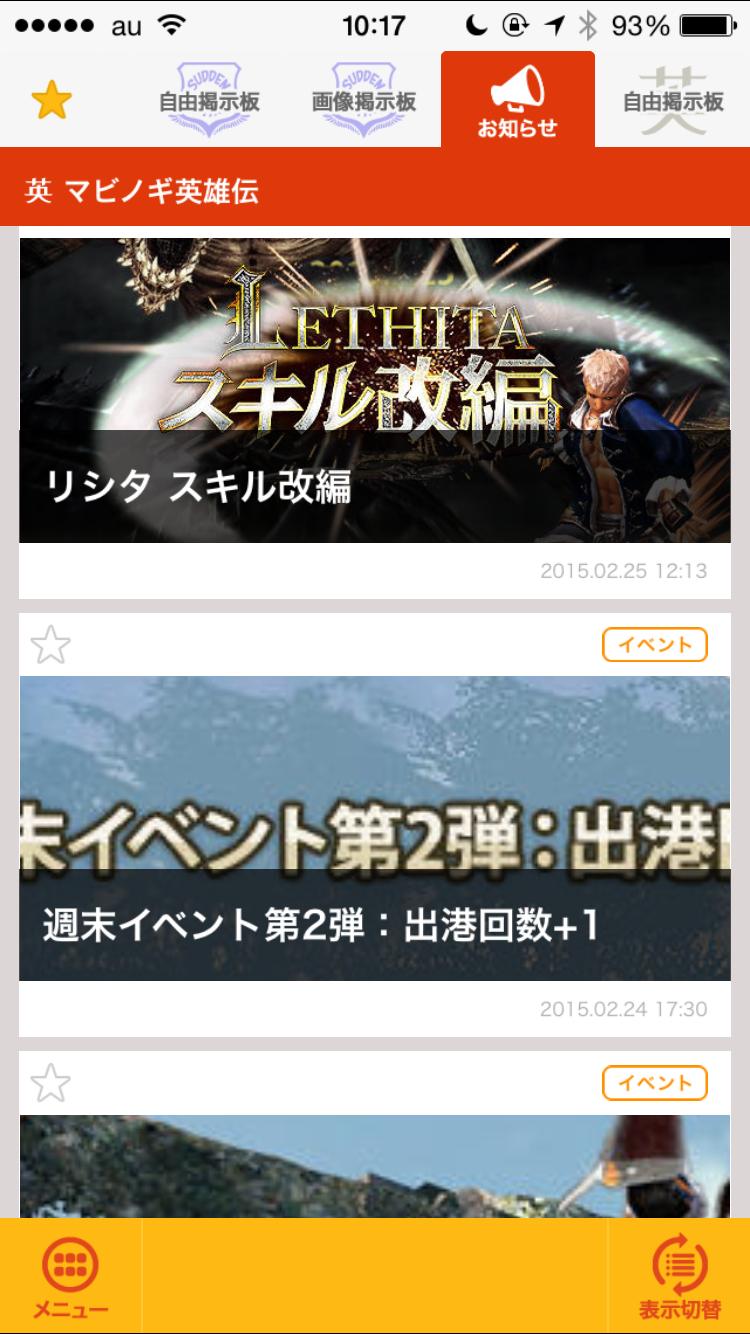Star the 週末イベント第2弾 announcement

click(x=51, y=645)
